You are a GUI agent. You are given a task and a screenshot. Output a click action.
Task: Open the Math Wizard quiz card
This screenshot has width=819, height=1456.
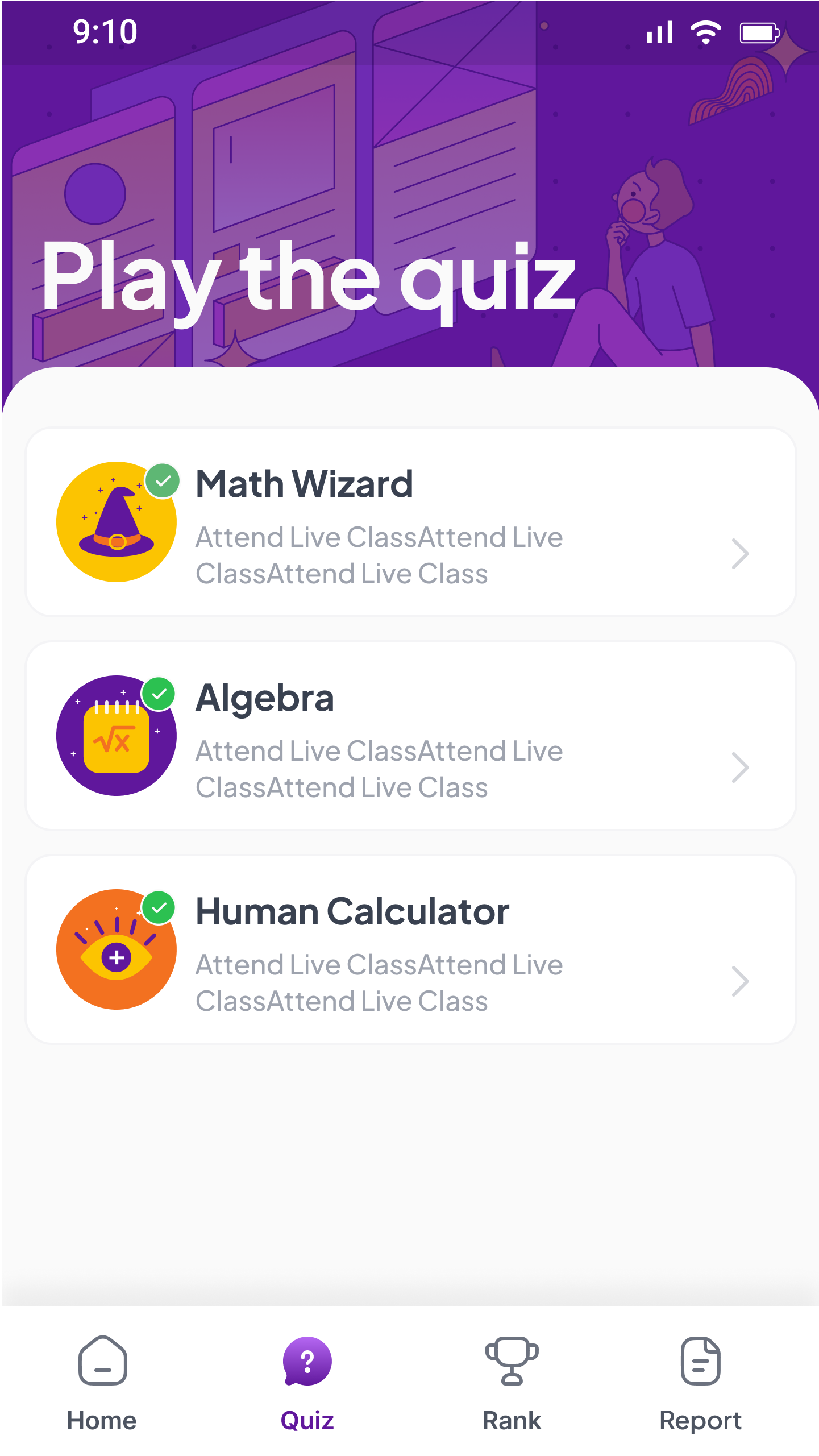coord(410,522)
